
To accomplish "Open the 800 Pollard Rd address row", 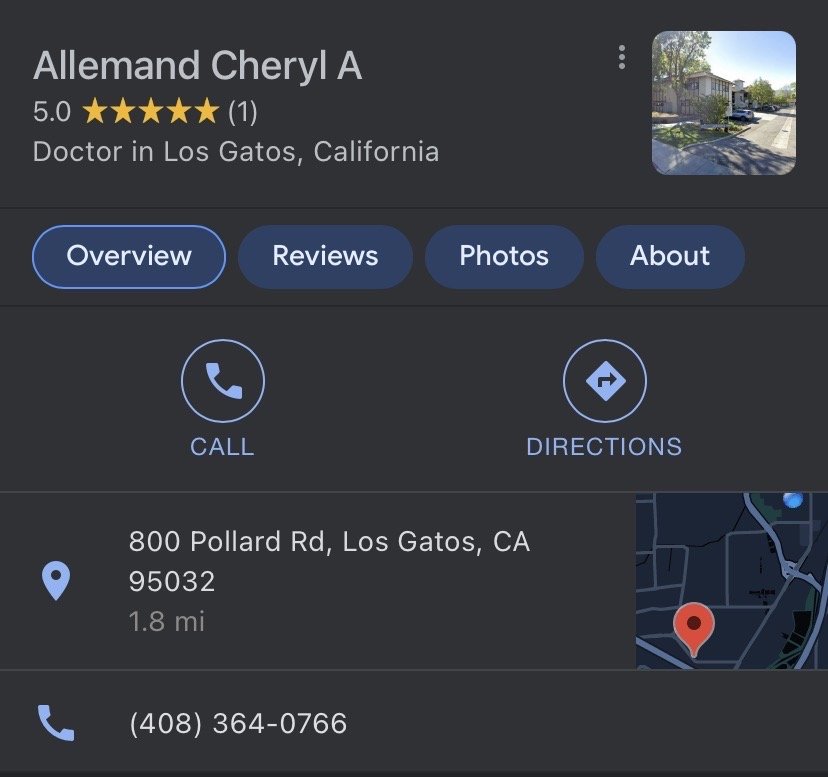I will [x=328, y=580].
